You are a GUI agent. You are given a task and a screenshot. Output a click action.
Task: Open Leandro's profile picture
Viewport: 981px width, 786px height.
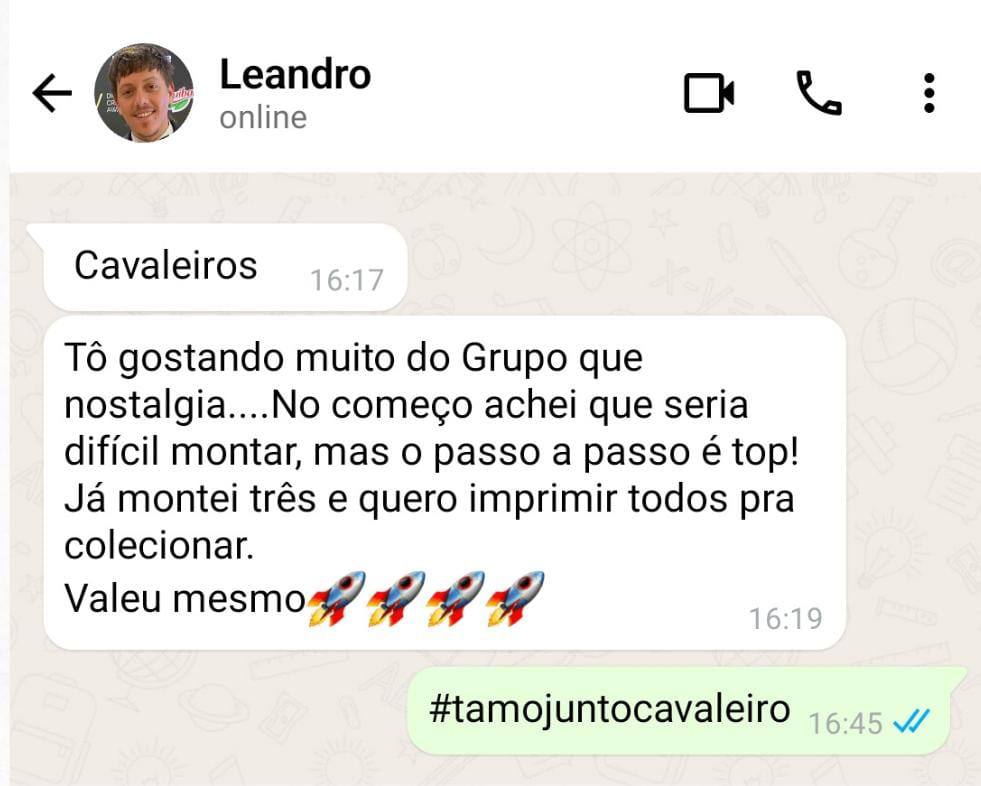pyautogui.click(x=144, y=93)
